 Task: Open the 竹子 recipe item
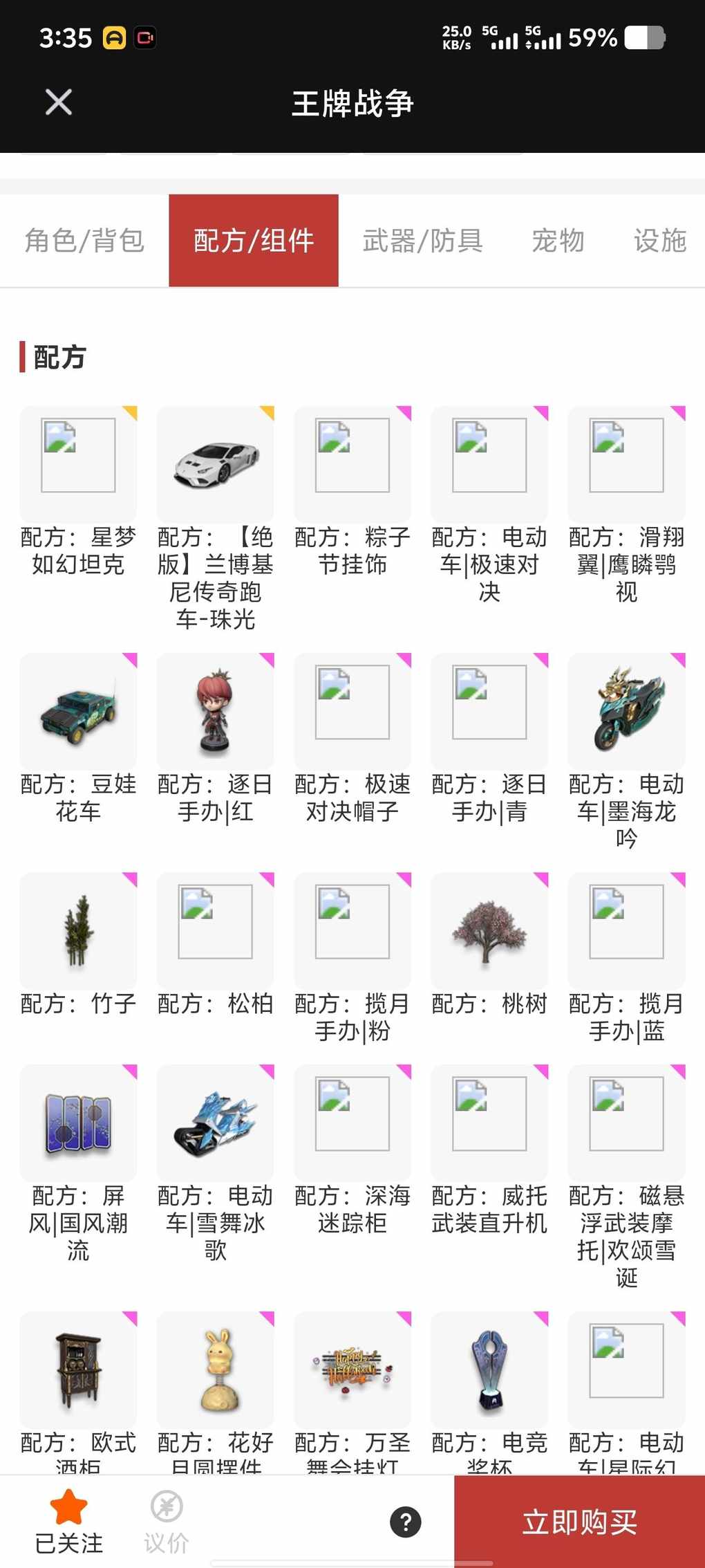pyautogui.click(x=78, y=930)
